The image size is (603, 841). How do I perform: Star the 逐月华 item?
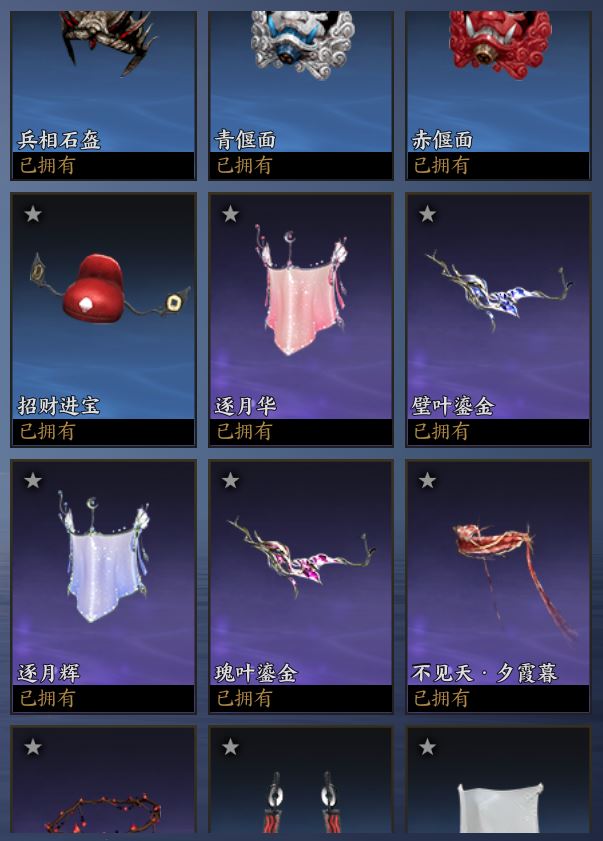[x=230, y=214]
